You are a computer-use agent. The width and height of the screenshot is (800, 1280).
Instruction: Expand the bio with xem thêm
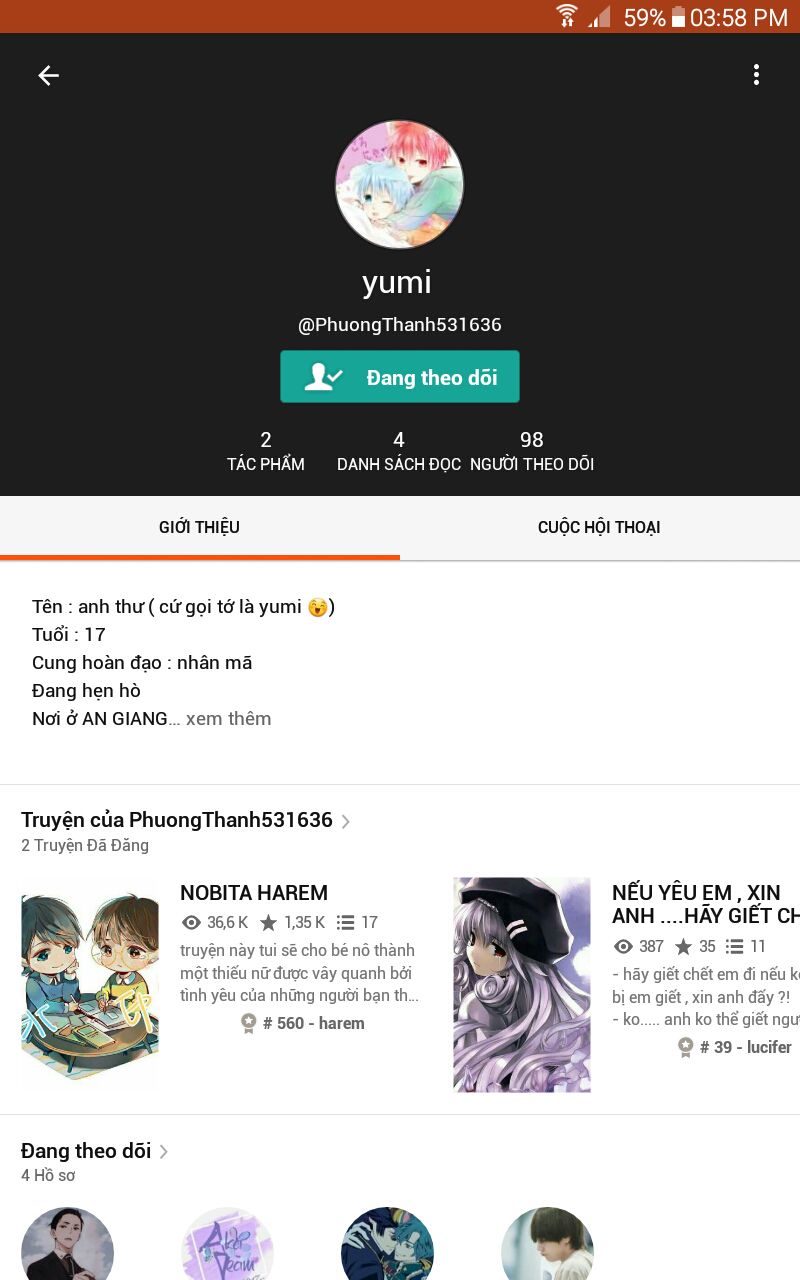[228, 719]
